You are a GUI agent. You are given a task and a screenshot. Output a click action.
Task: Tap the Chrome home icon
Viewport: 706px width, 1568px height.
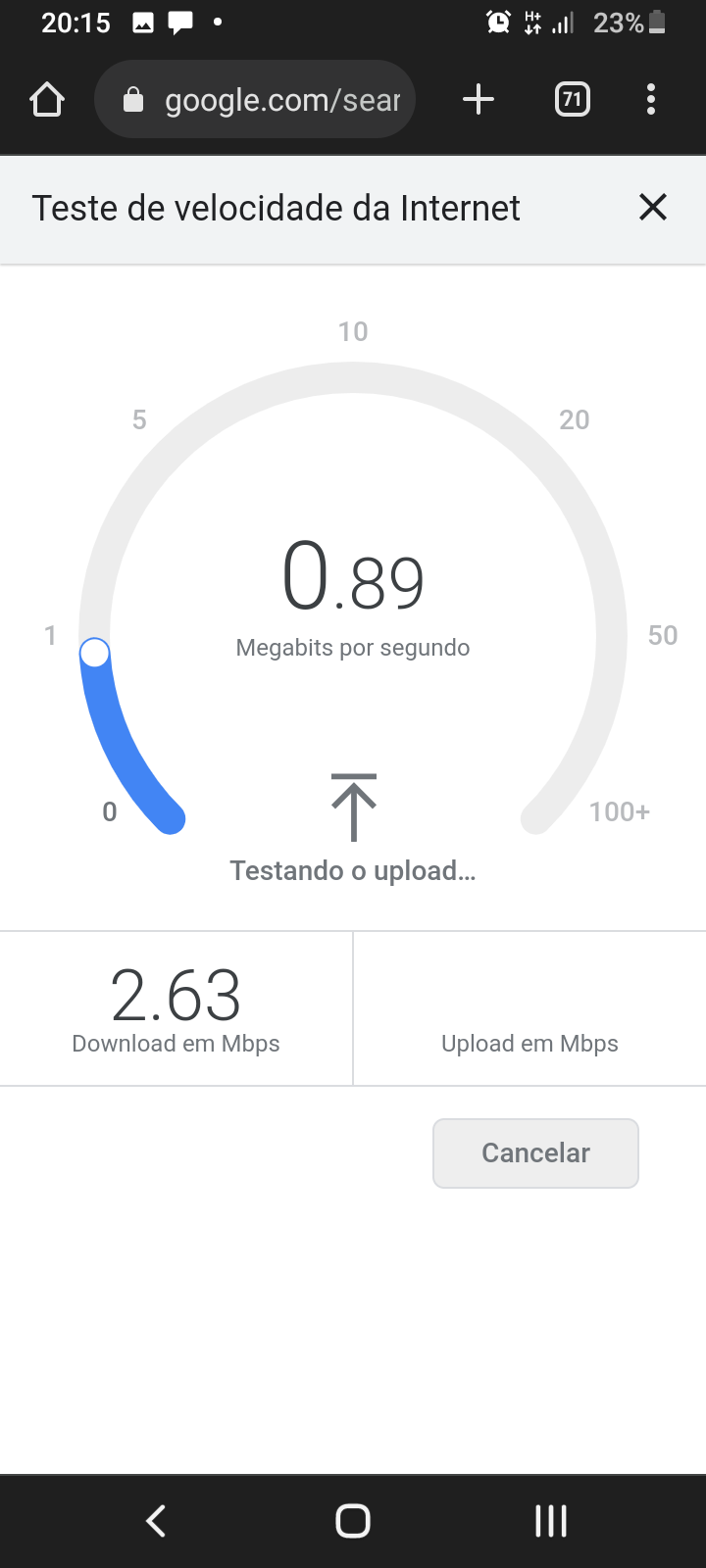tap(46, 98)
